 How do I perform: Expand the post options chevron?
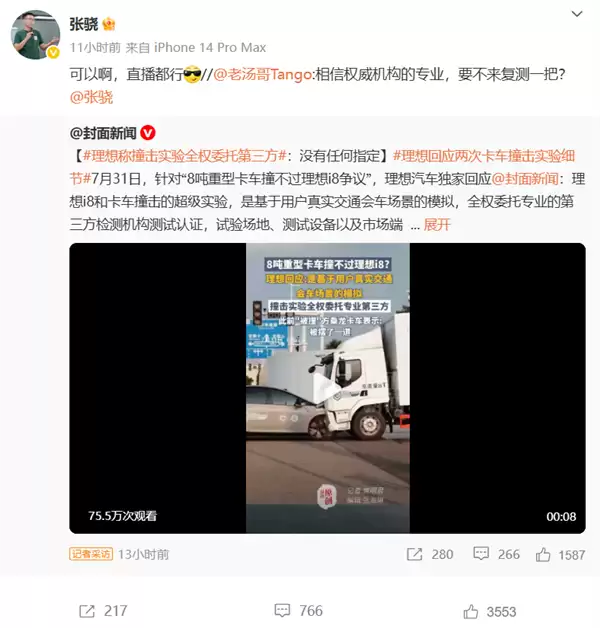tap(577, 15)
